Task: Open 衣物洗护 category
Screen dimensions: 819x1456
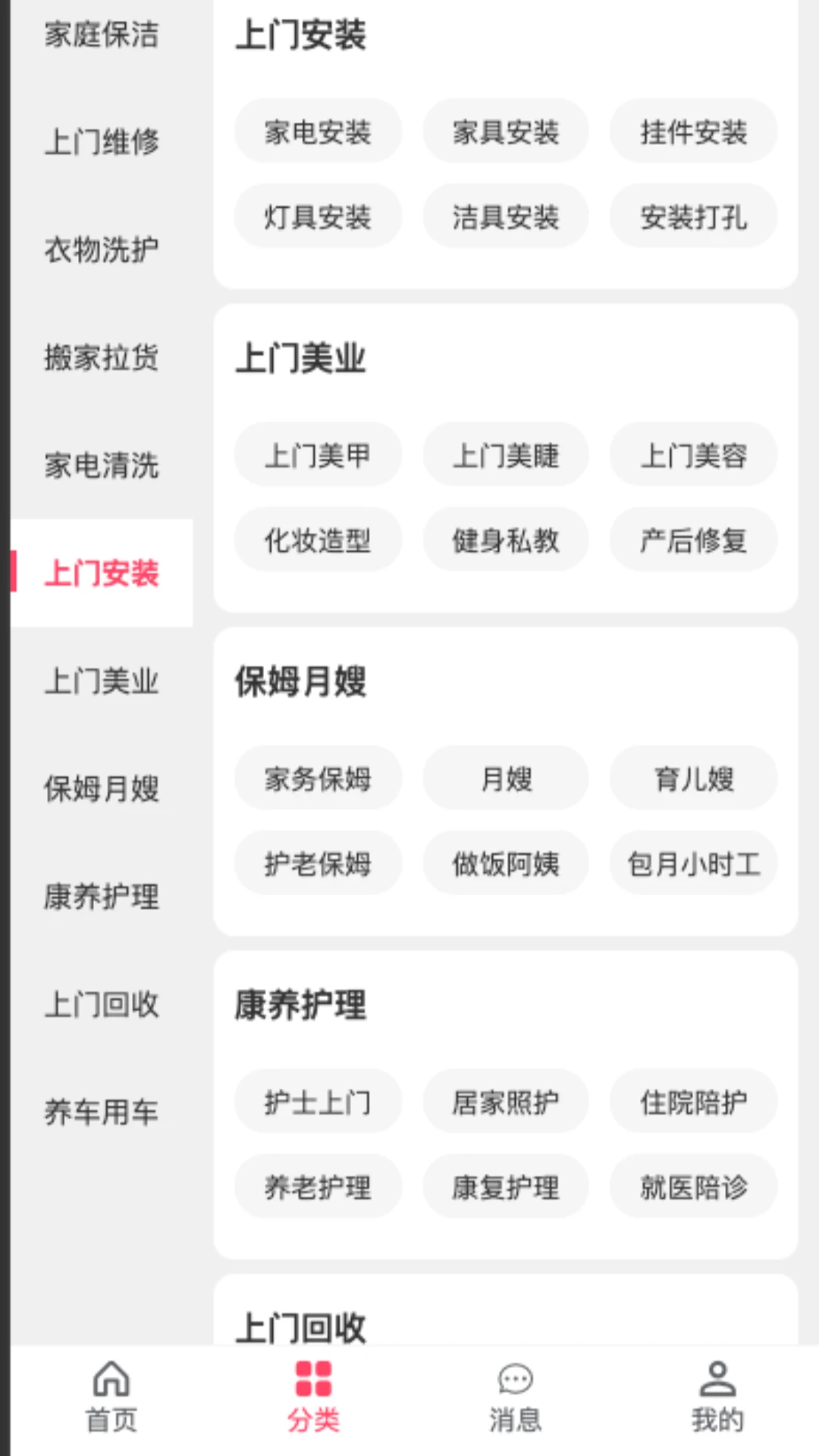Action: click(x=102, y=249)
